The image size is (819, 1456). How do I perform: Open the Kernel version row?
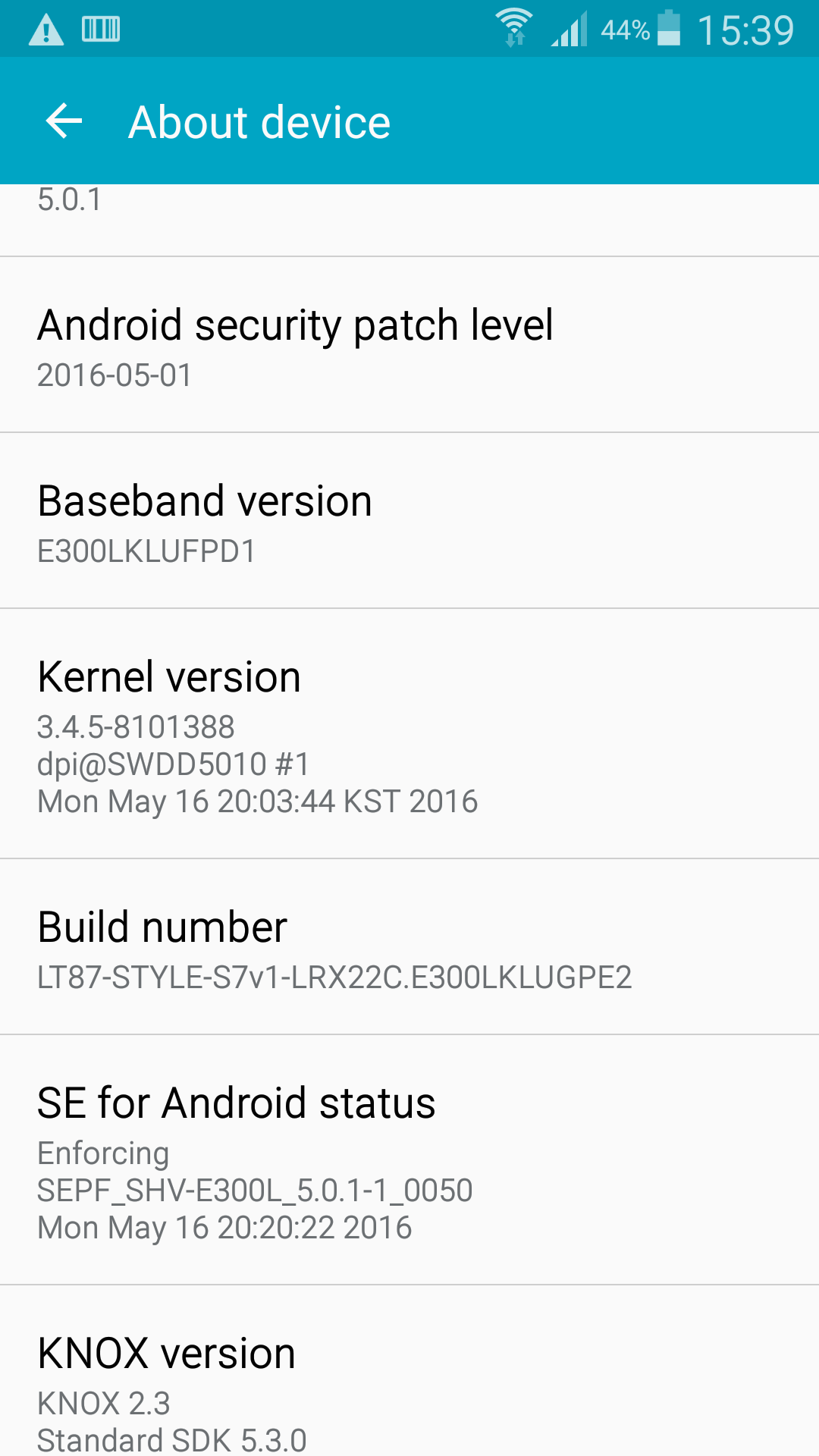[409, 734]
